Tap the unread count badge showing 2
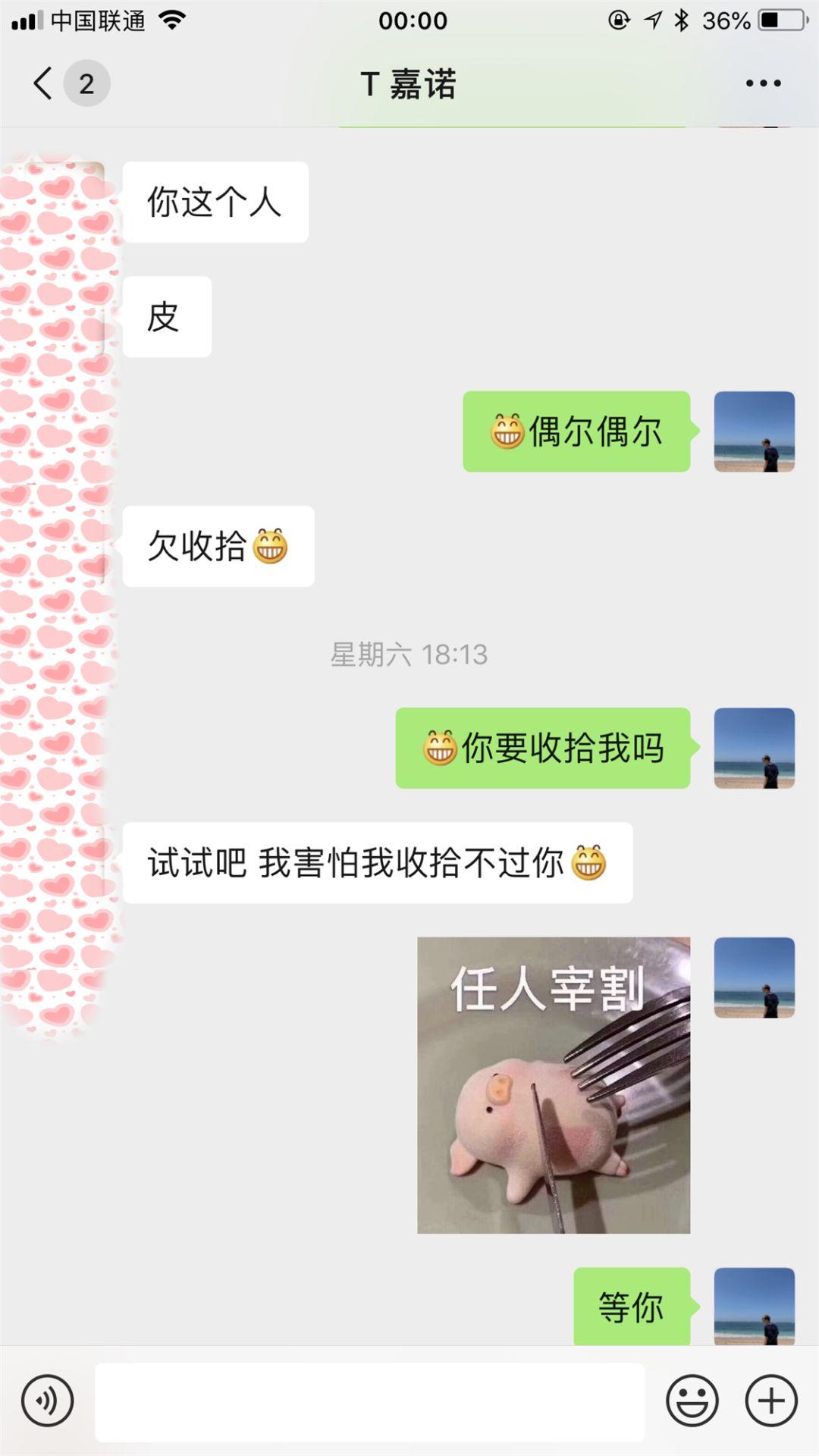 [86, 84]
